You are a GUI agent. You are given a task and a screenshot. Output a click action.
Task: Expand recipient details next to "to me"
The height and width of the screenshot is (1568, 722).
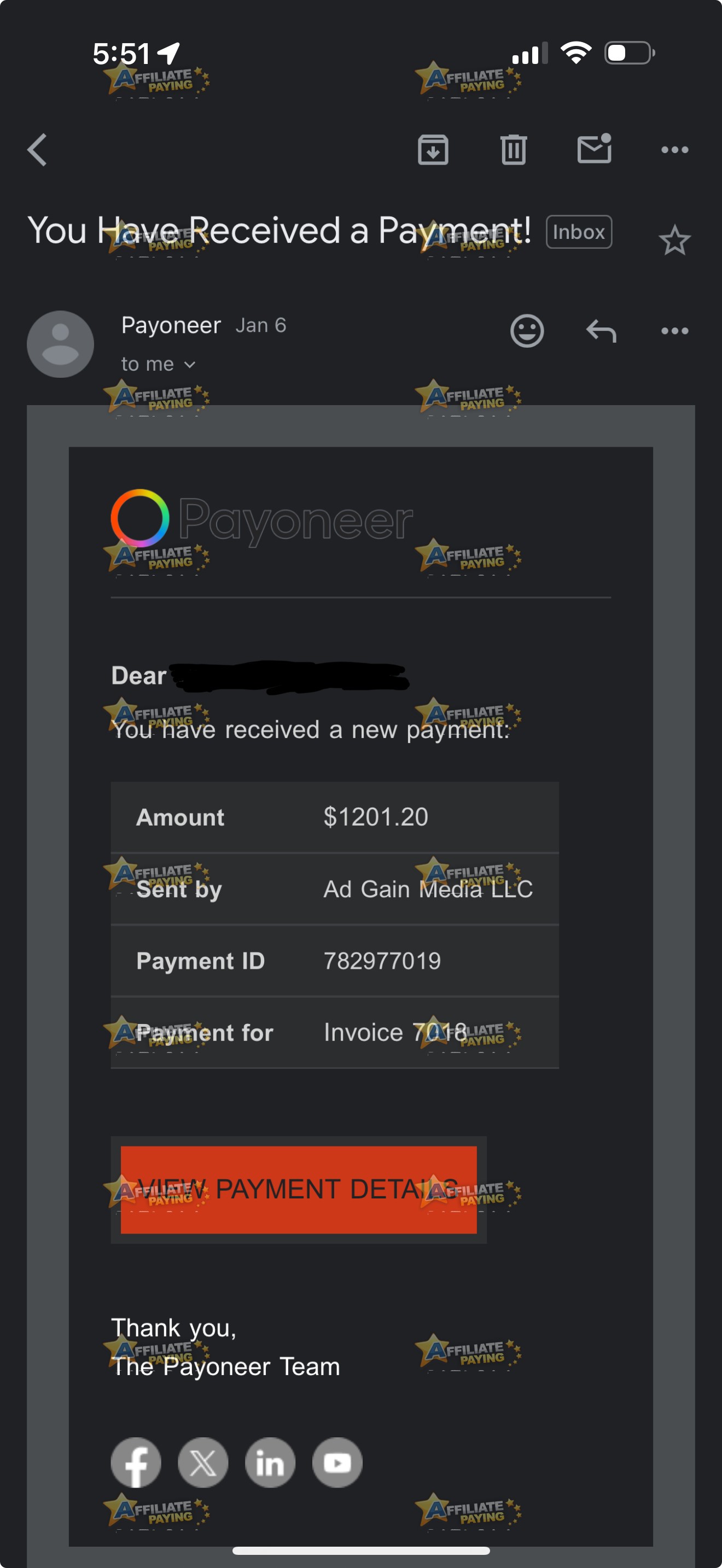(x=190, y=365)
